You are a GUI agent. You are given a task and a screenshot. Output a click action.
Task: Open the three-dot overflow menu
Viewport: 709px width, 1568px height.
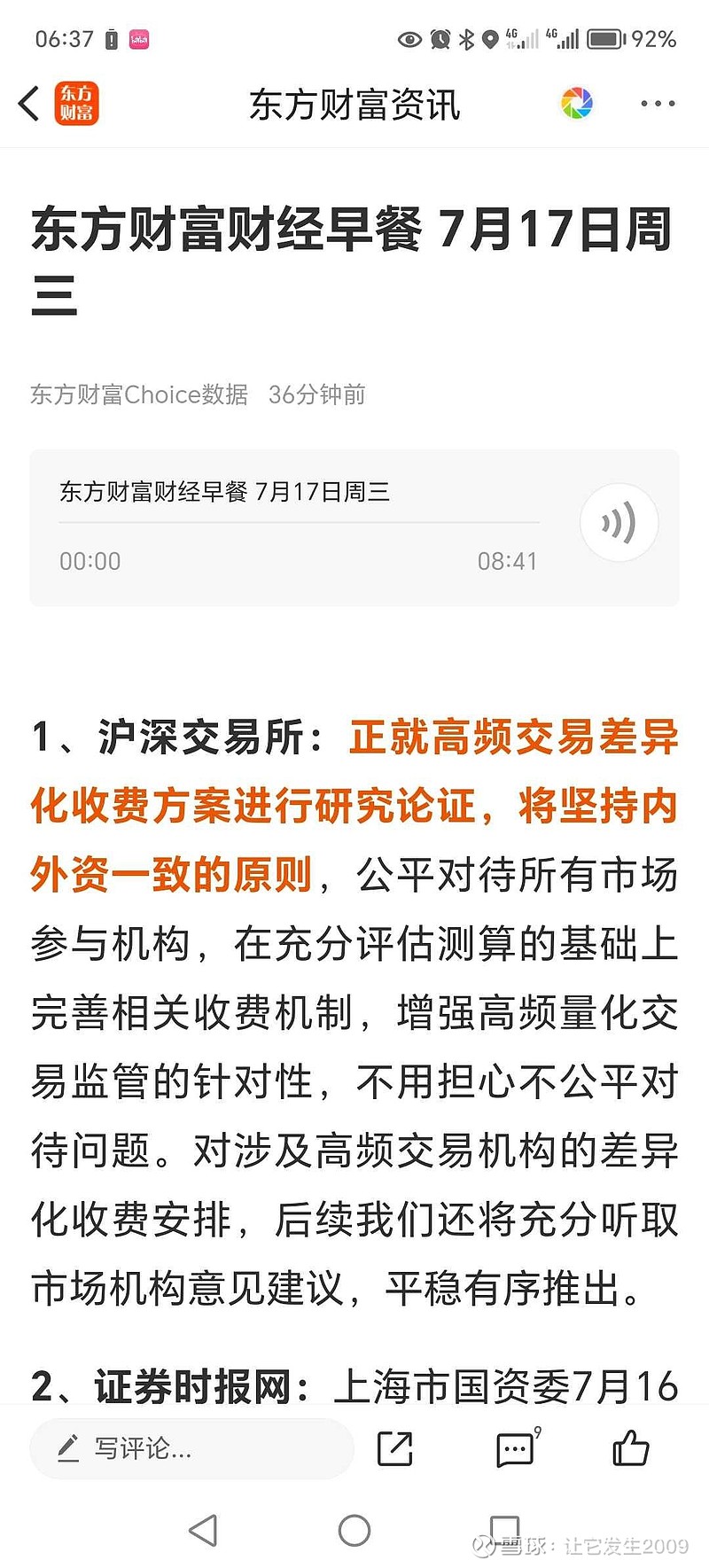click(658, 104)
